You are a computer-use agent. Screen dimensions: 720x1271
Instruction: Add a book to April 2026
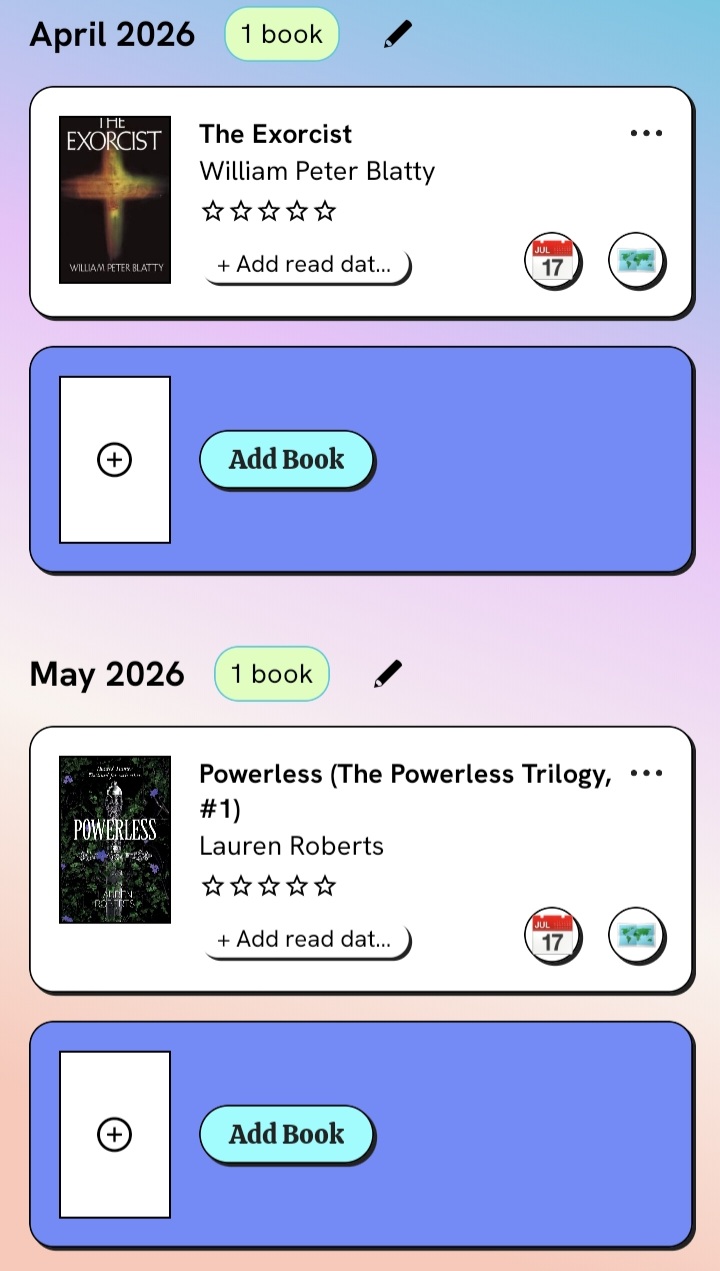[286, 460]
